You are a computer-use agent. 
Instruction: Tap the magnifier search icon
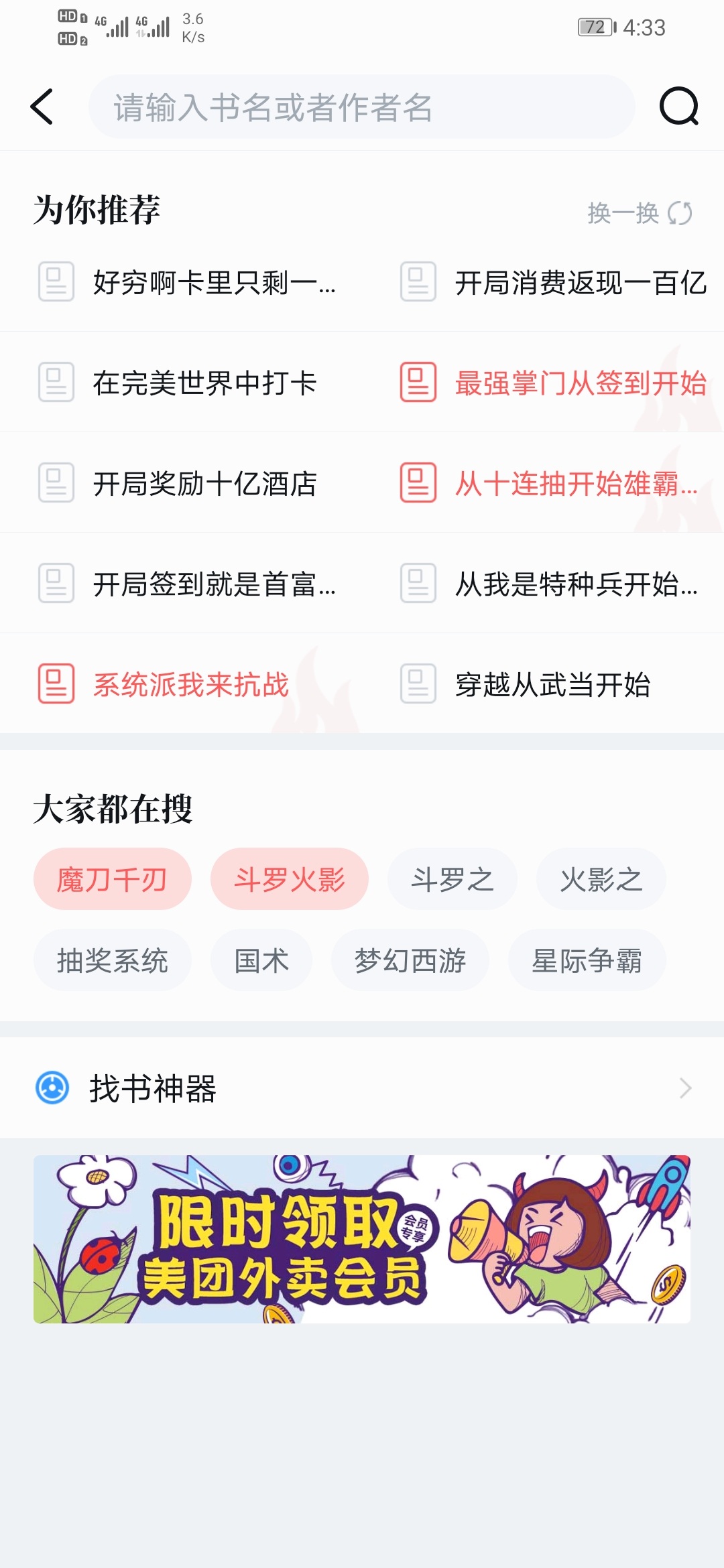(x=678, y=107)
